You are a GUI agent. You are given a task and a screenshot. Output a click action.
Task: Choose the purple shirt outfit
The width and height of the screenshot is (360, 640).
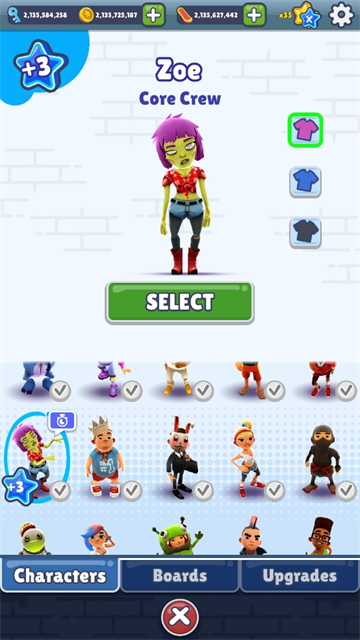pos(305,130)
